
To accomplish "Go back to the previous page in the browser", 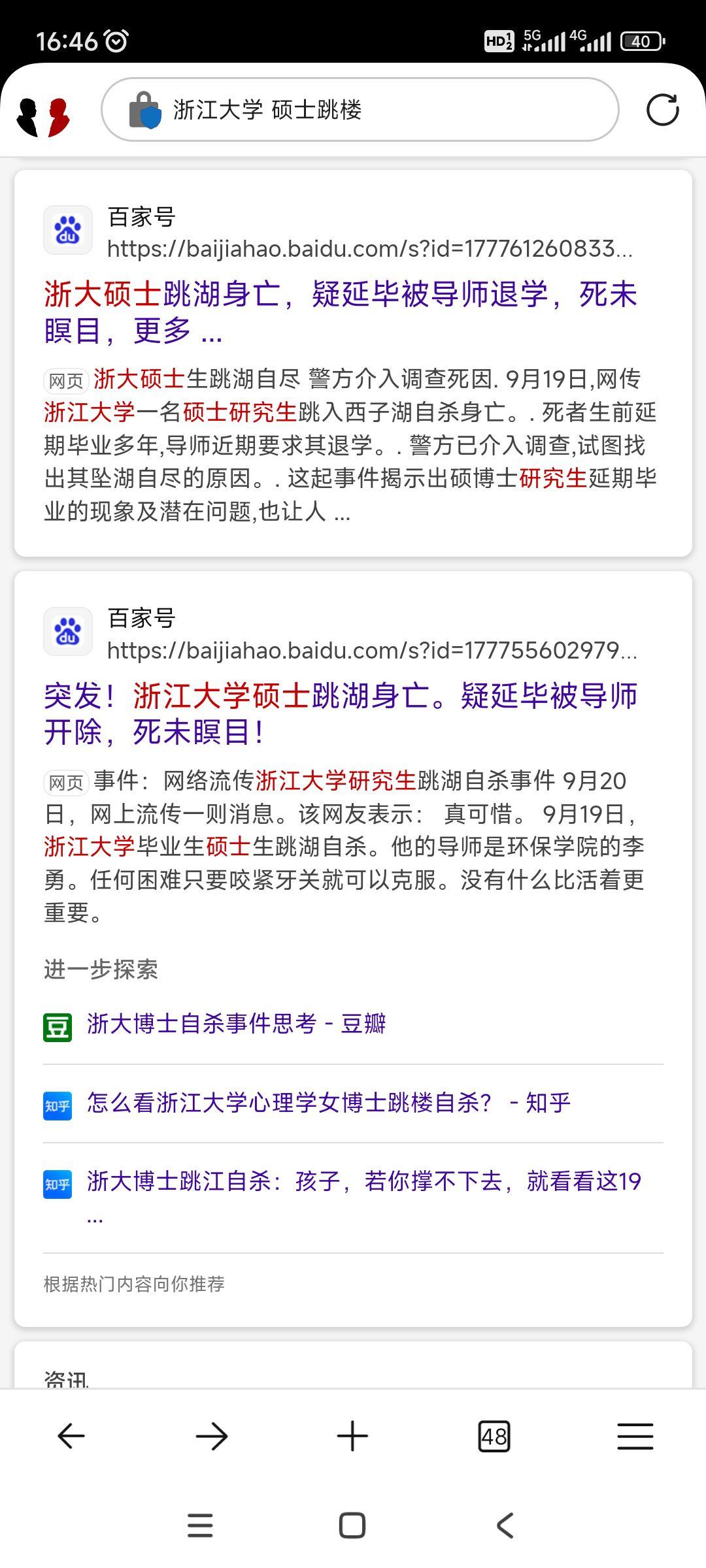I will point(71,1436).
